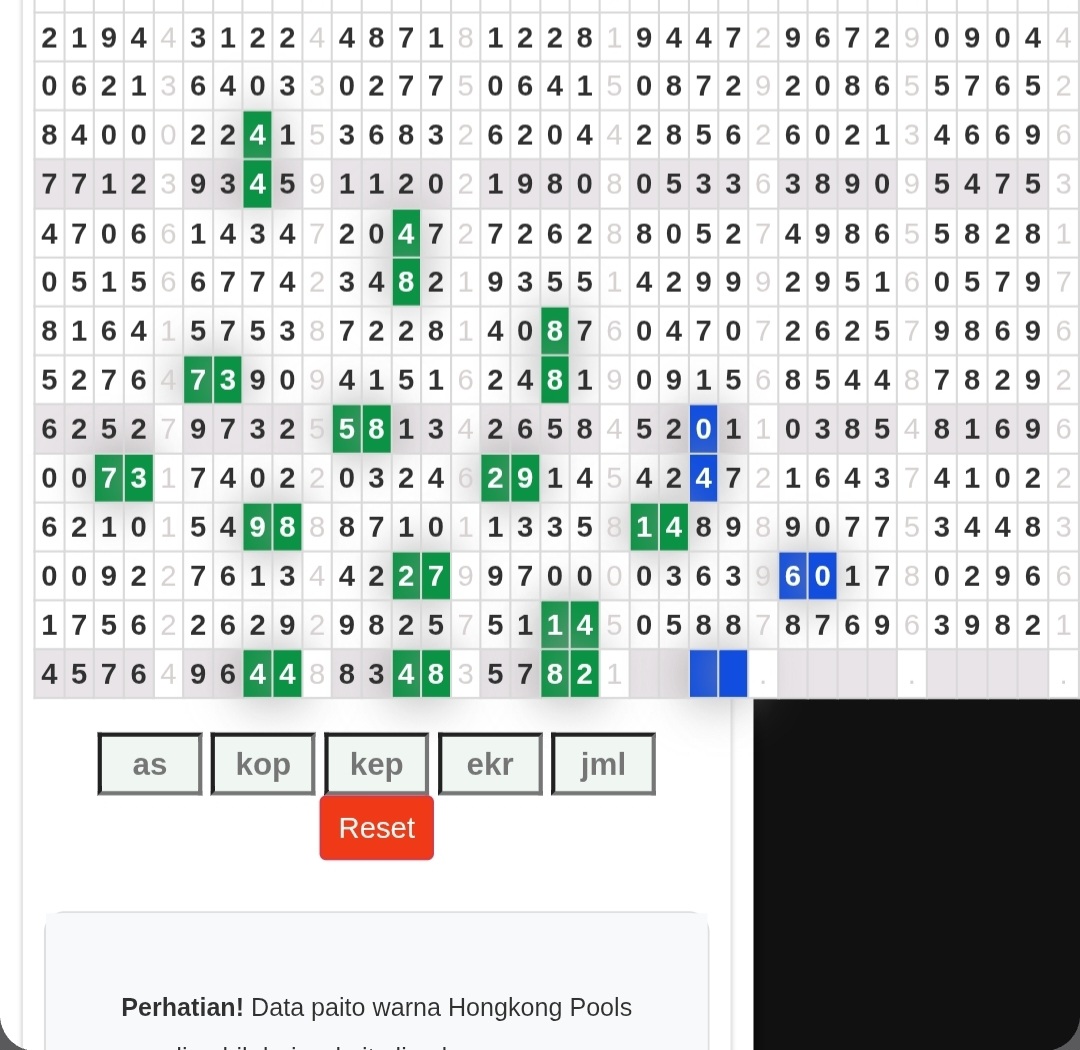The image size is (1080, 1050).
Task: Reset the paito highlights
Action: (377, 828)
